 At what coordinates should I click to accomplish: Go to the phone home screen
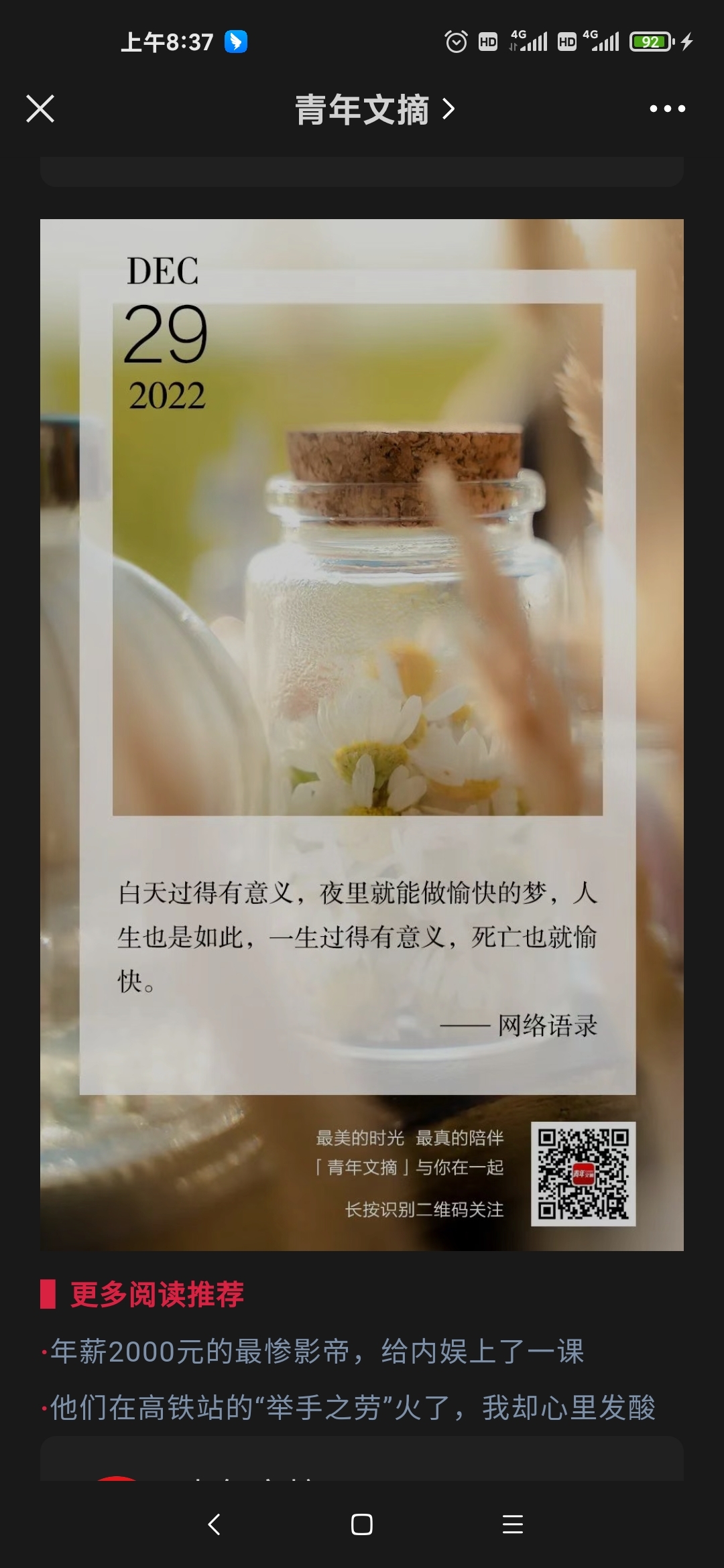pyautogui.click(x=362, y=1524)
